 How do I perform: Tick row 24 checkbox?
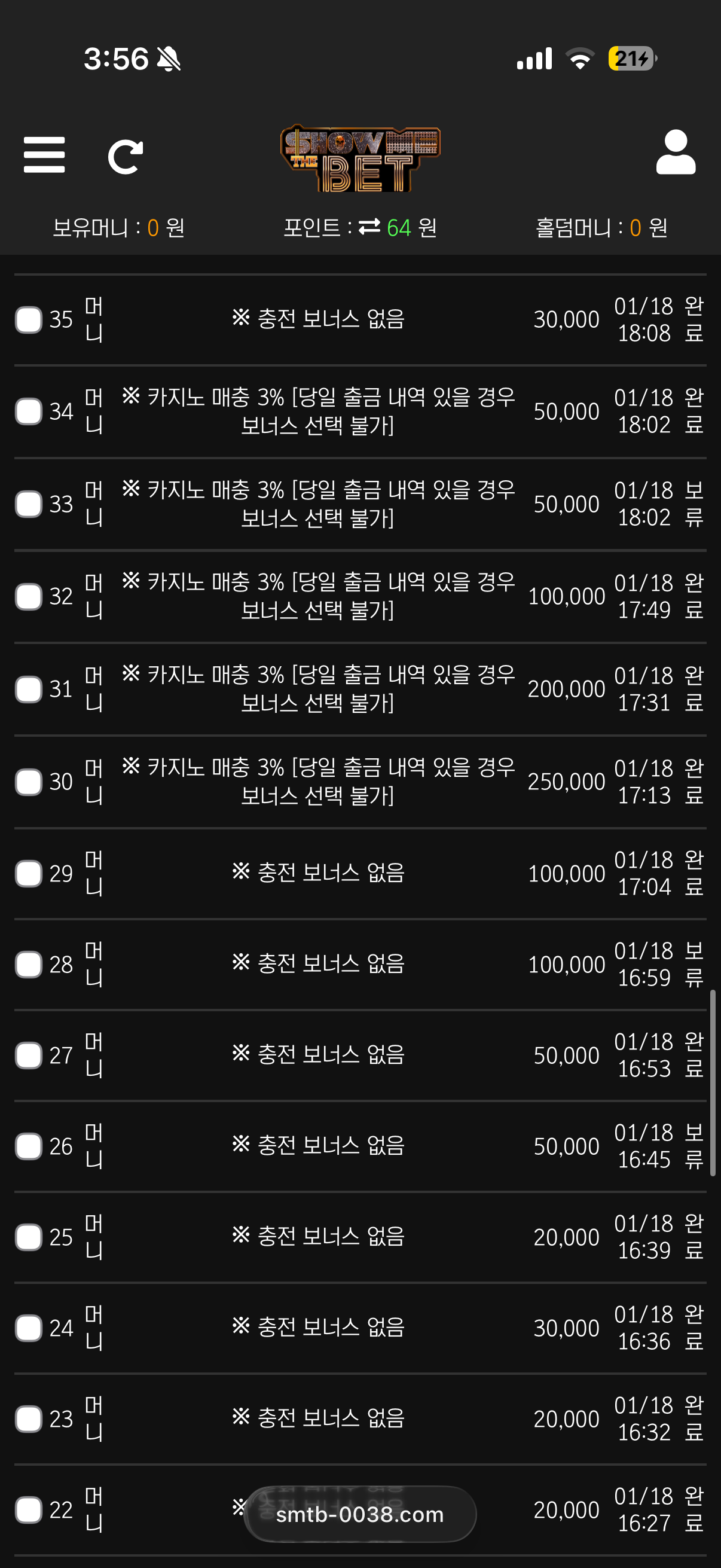point(29,1328)
